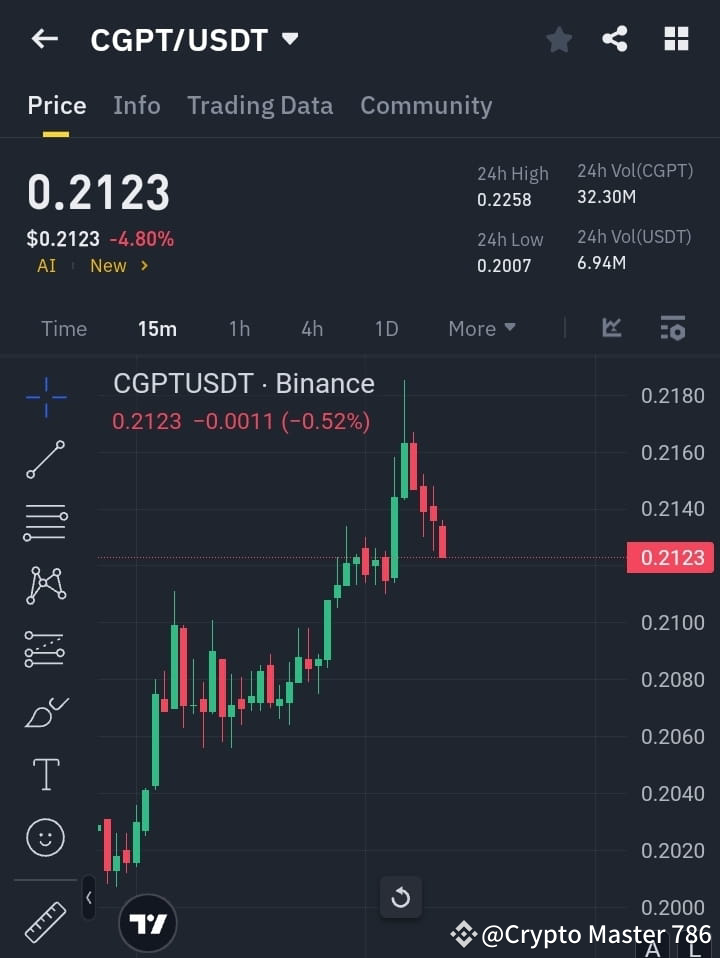Open the emoji sticker tool
The height and width of the screenshot is (958, 720).
(45, 838)
